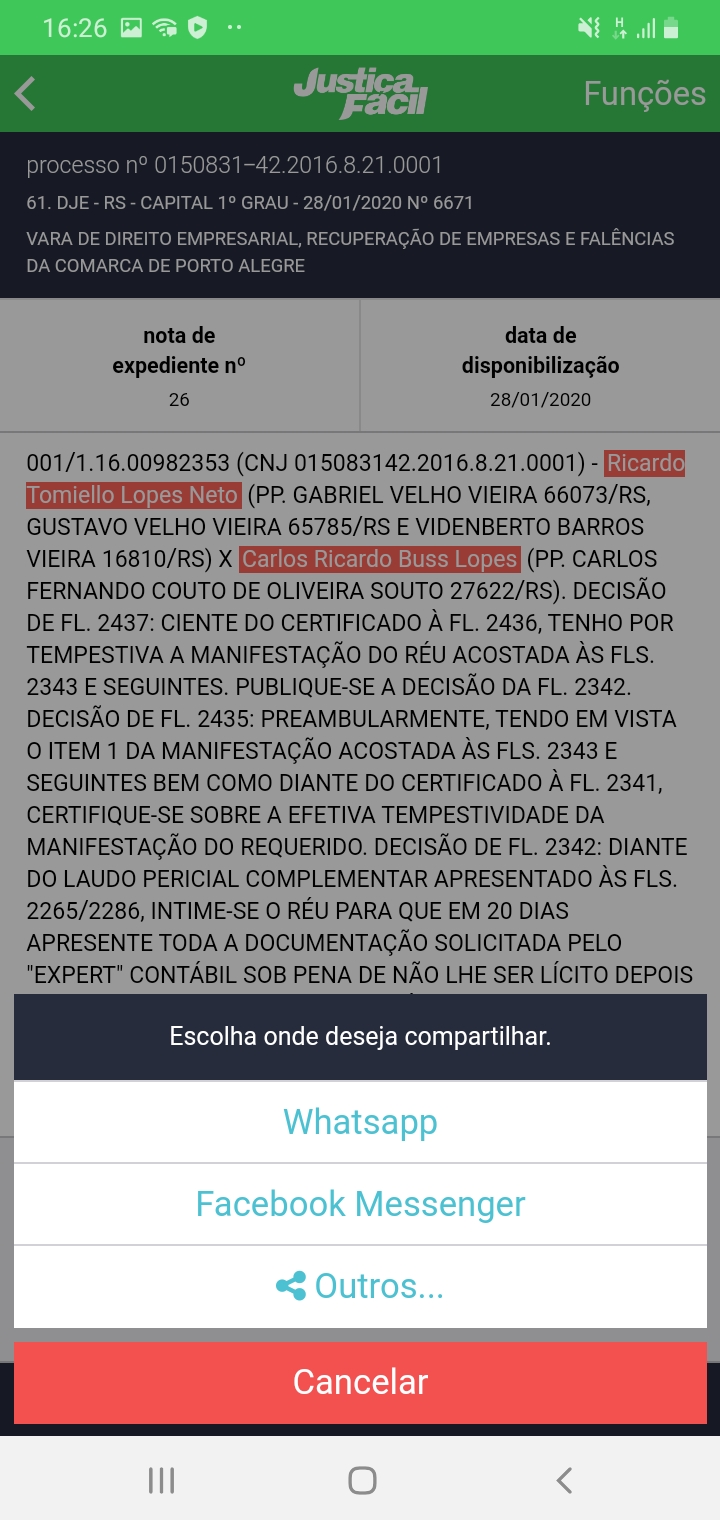Open system recent apps
720x1520 pixels.
click(x=161, y=1480)
